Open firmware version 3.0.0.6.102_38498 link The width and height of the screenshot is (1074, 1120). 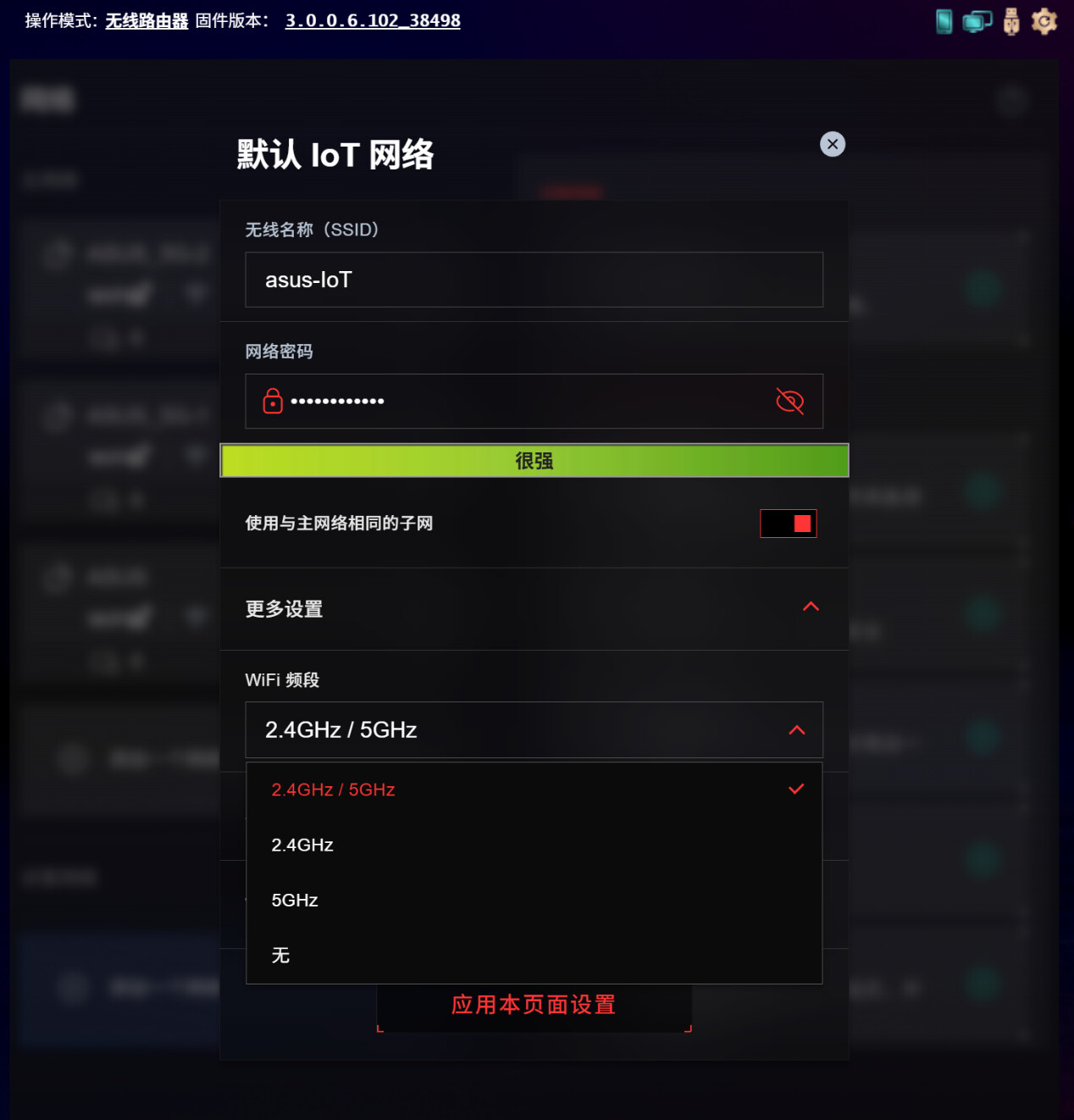373,20
